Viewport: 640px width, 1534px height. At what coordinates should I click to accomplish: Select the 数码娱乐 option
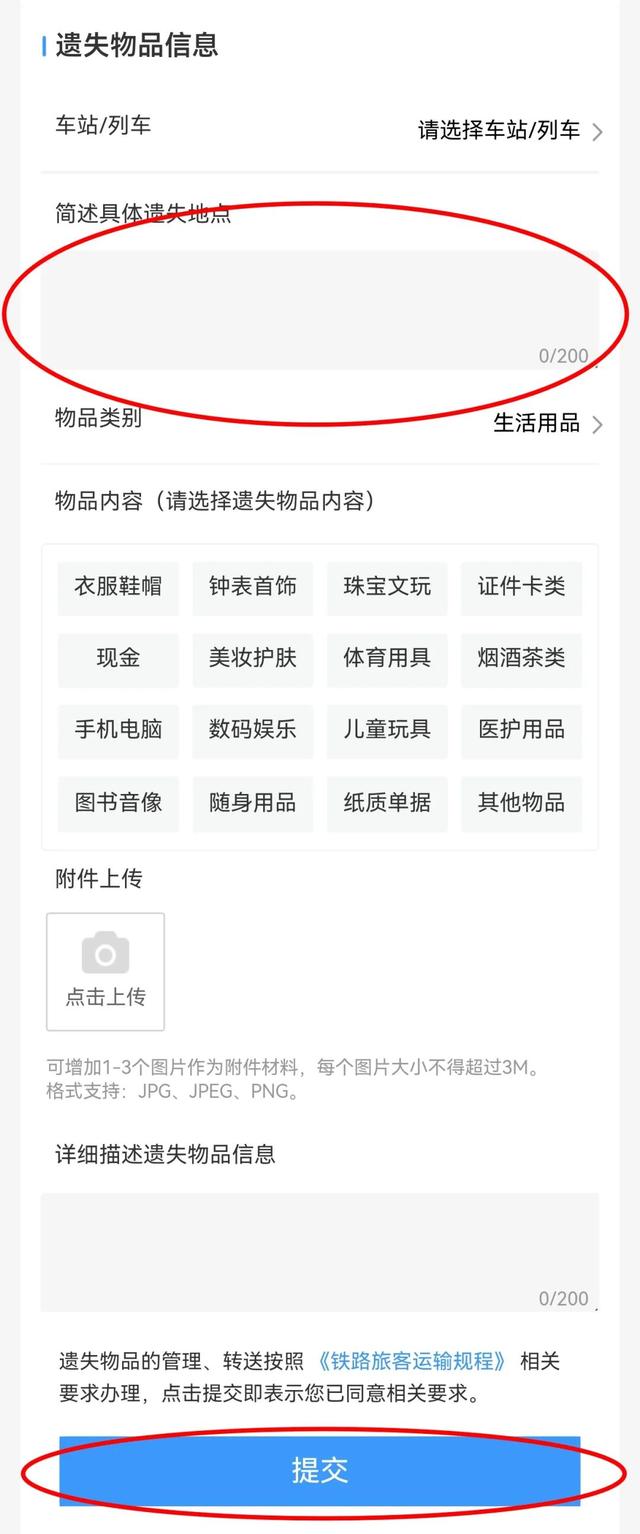pyautogui.click(x=252, y=730)
